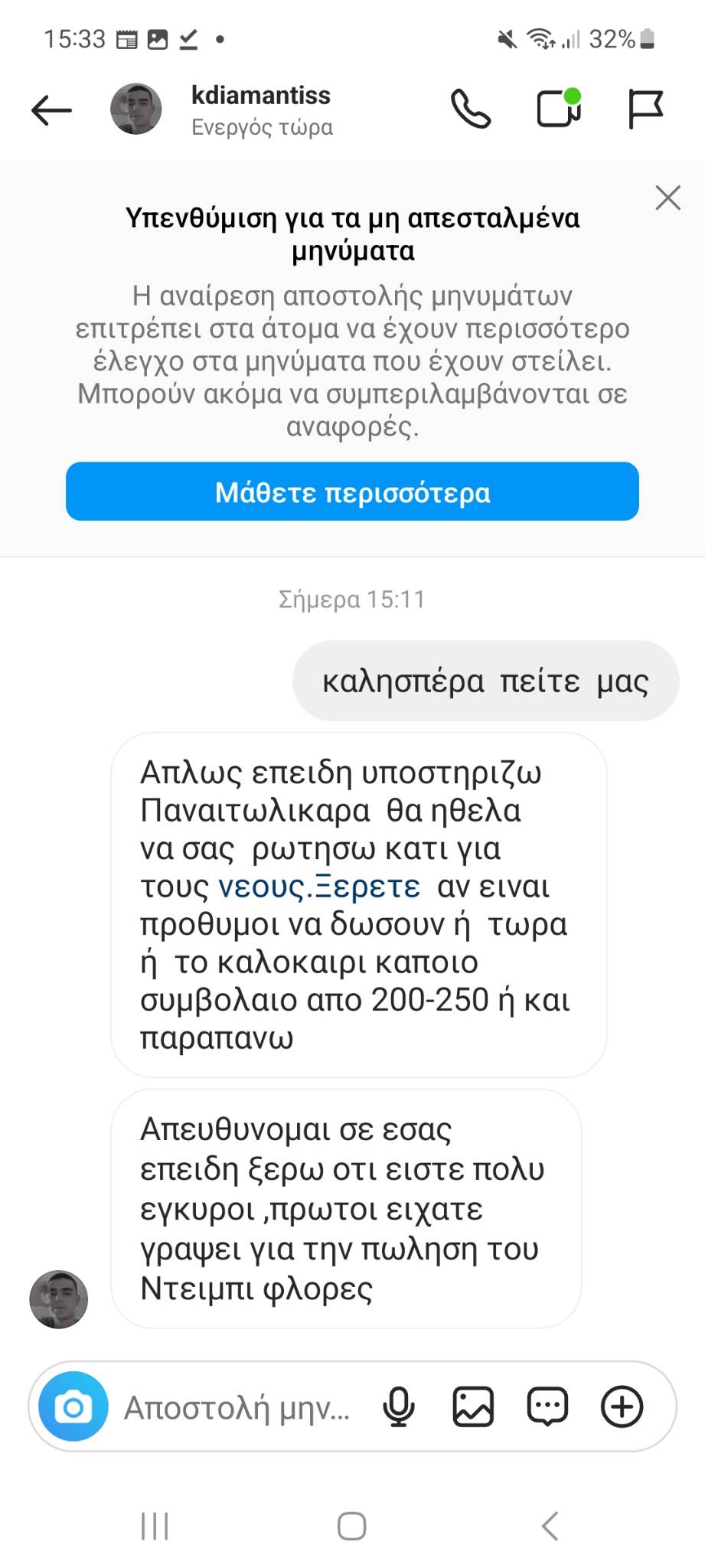
Task: Record a voice message with the microphone
Action: click(x=399, y=1407)
